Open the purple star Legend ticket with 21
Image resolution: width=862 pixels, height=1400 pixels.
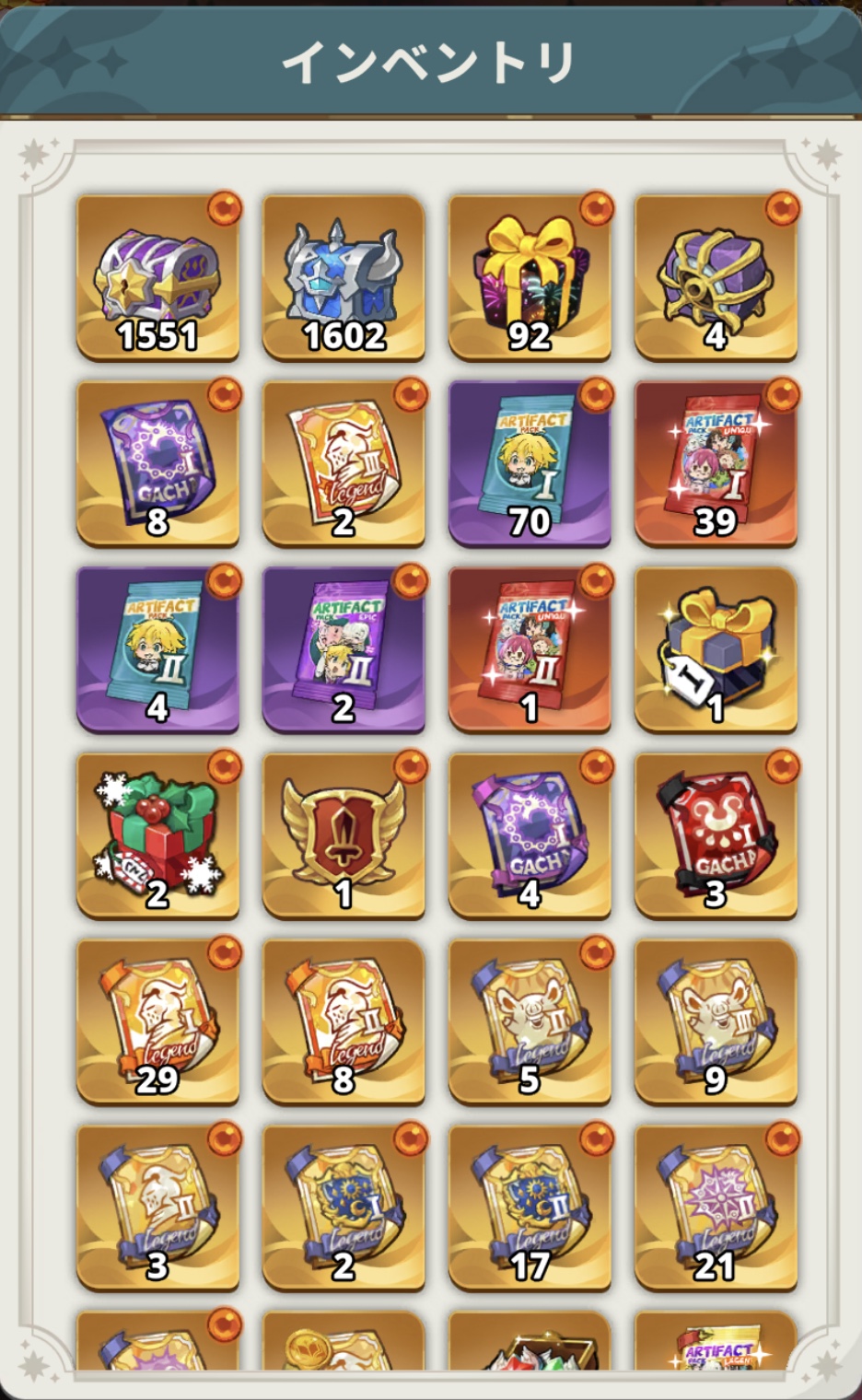click(716, 1208)
